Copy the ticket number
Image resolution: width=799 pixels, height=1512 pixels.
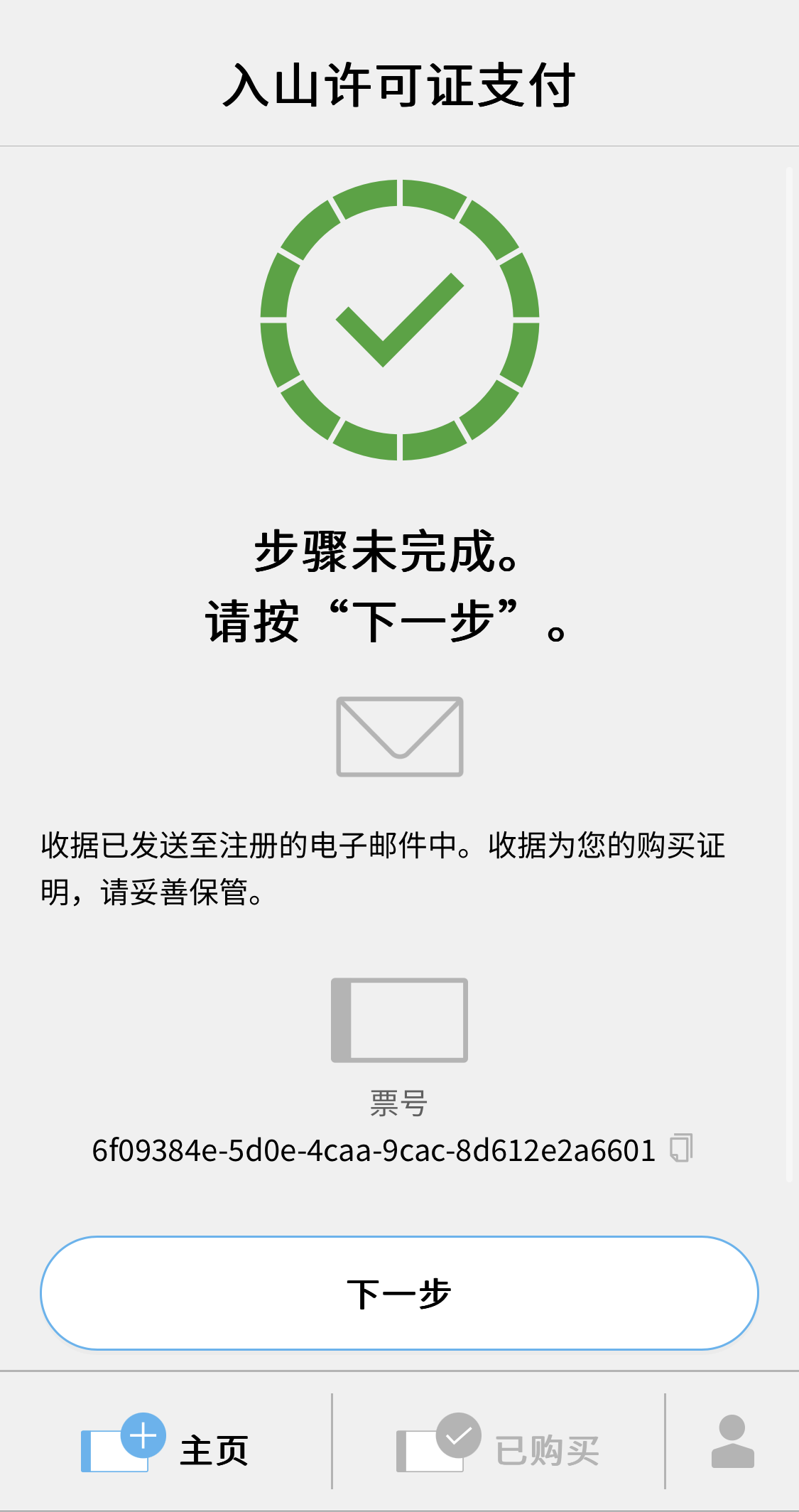[680, 1148]
